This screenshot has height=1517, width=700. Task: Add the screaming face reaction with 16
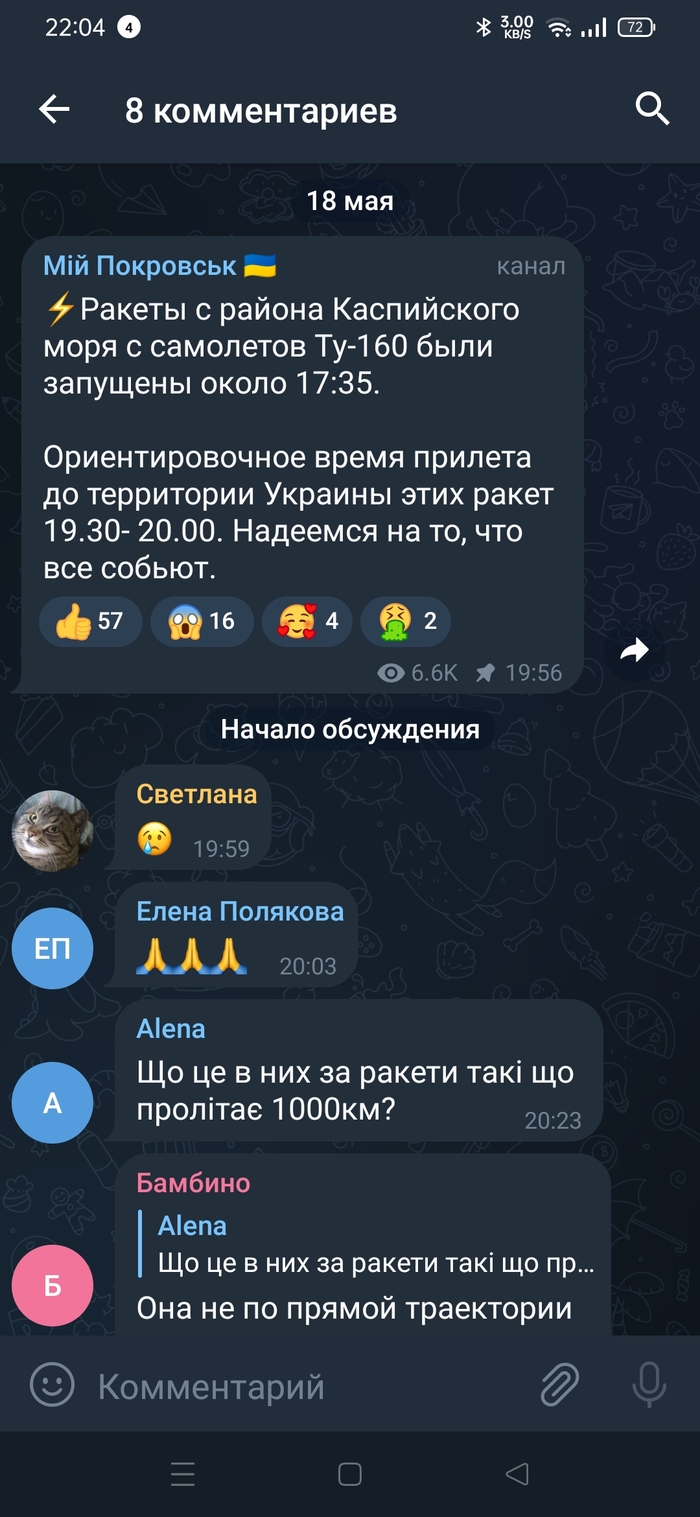click(202, 621)
